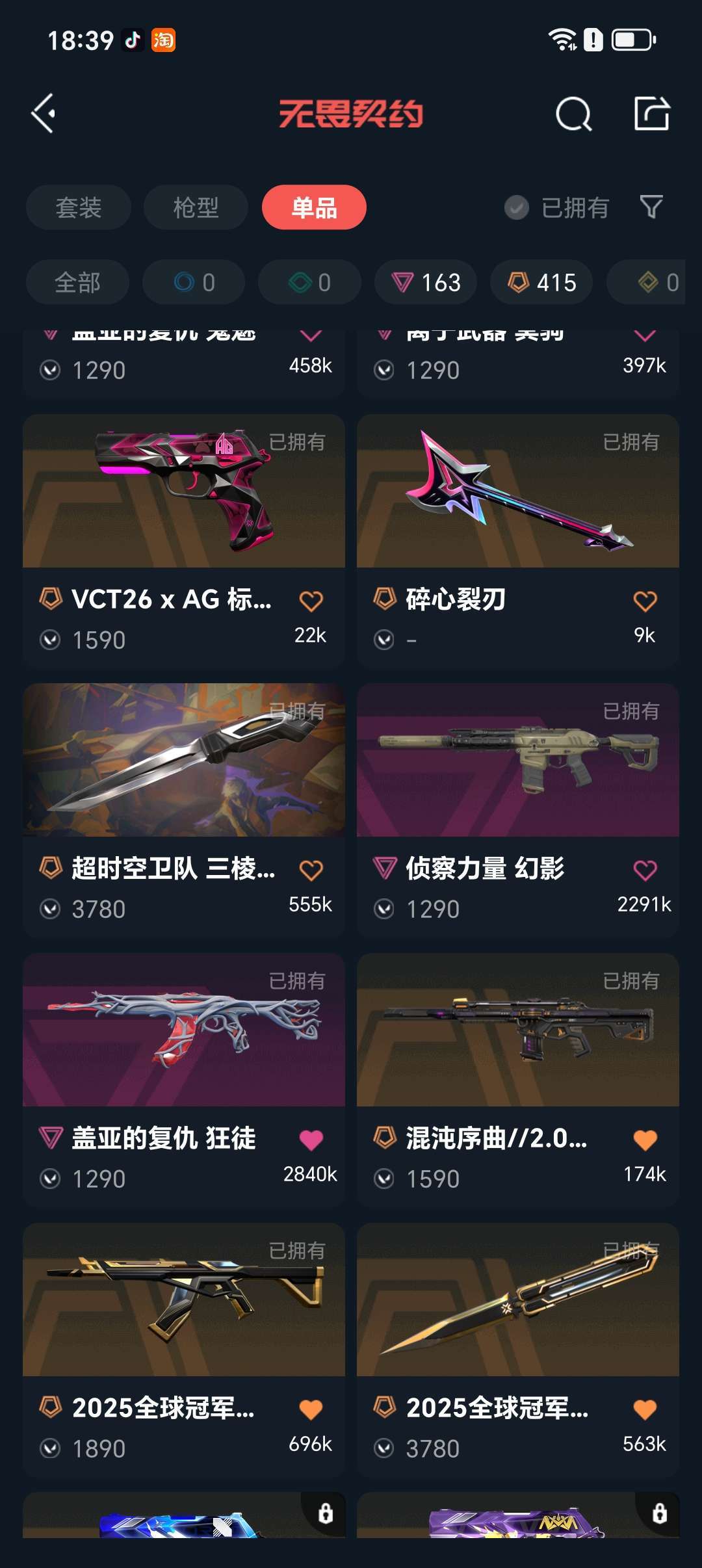702x1568 pixels.
Task: Open search in the top bar
Action: [573, 114]
